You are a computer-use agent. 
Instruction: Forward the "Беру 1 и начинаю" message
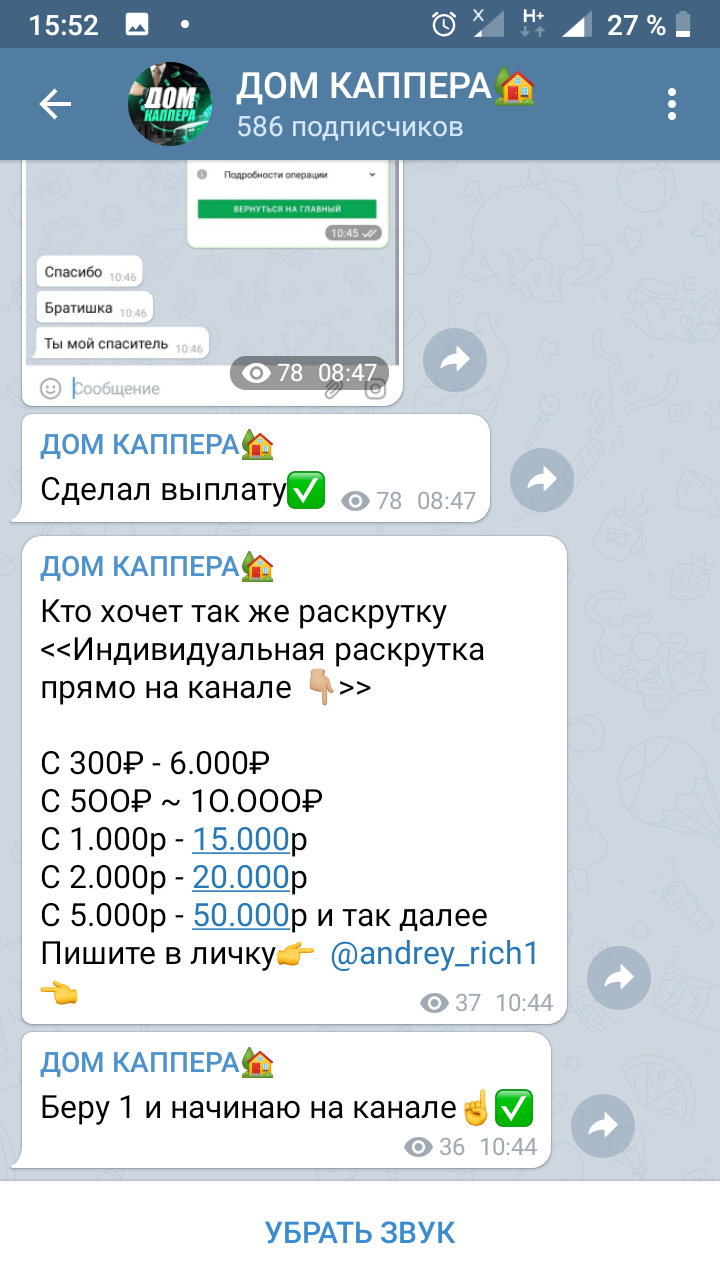click(603, 1127)
